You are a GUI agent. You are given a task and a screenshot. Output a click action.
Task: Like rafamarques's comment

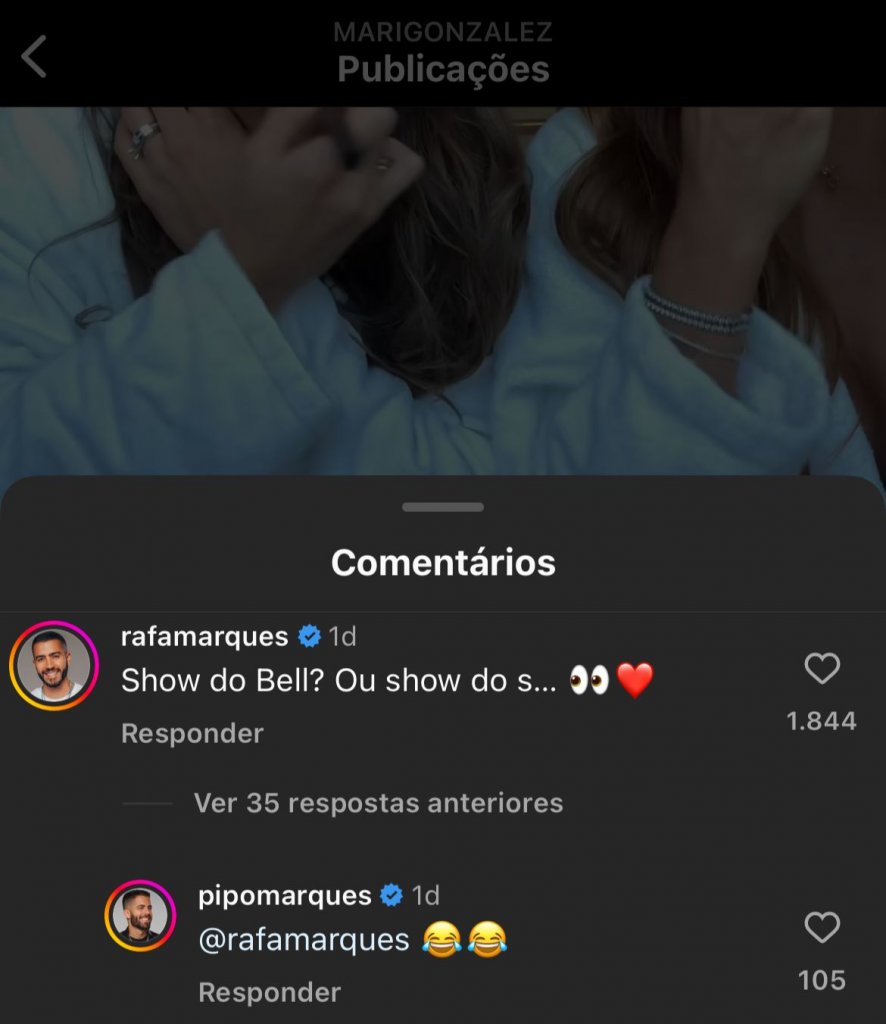click(821, 668)
